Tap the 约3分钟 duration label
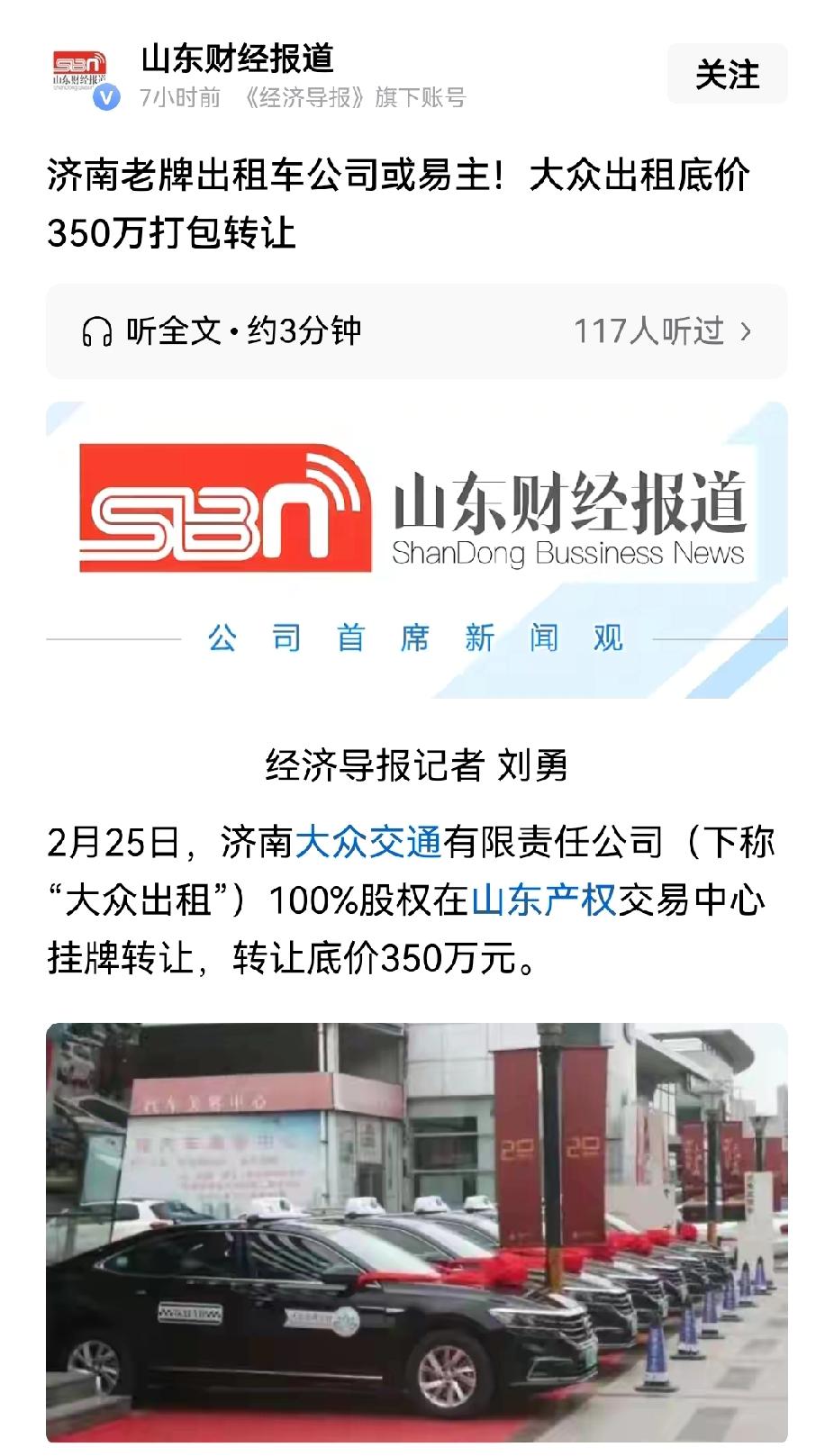834x1456 pixels. pos(306,330)
